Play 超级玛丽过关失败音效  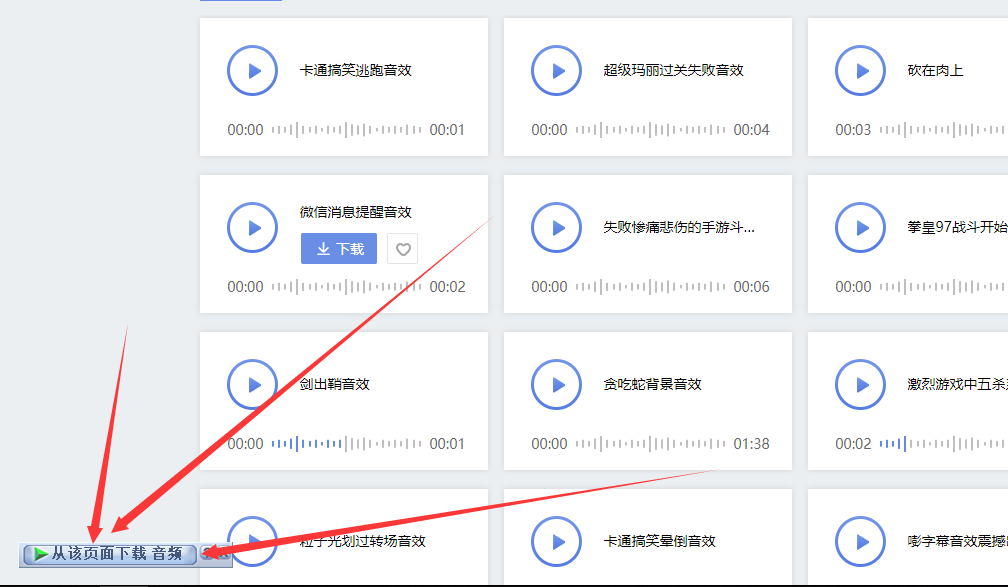coord(556,71)
